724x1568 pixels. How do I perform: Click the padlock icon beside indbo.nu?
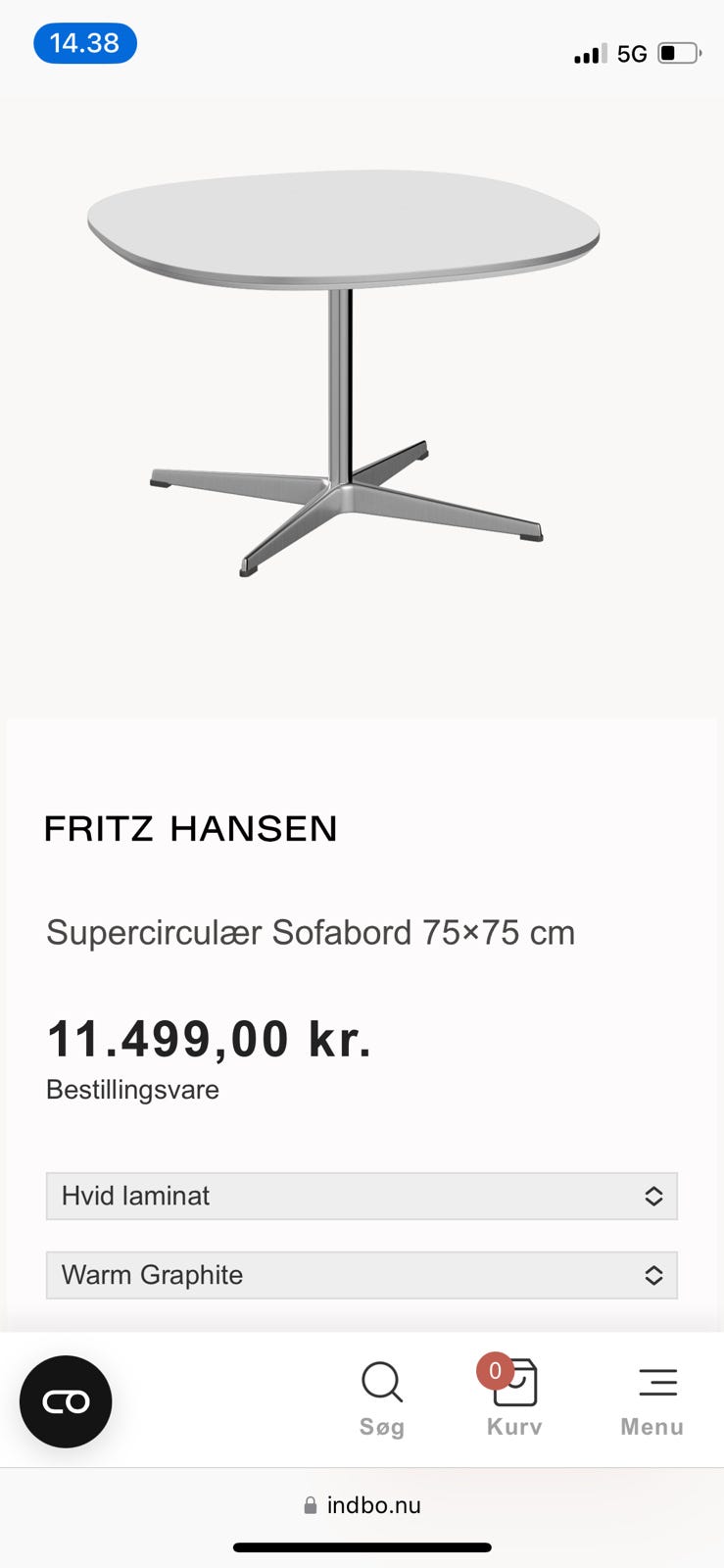point(310,1505)
